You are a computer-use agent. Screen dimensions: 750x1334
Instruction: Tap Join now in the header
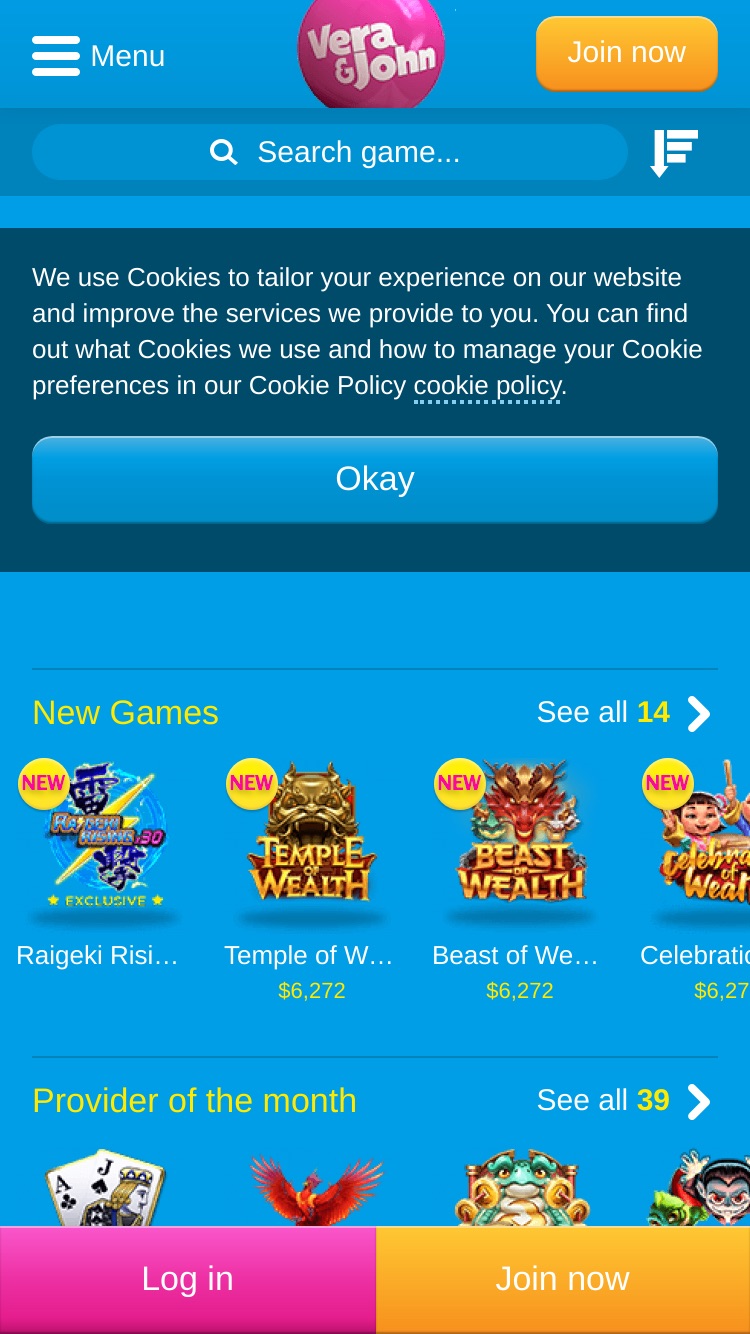click(627, 53)
